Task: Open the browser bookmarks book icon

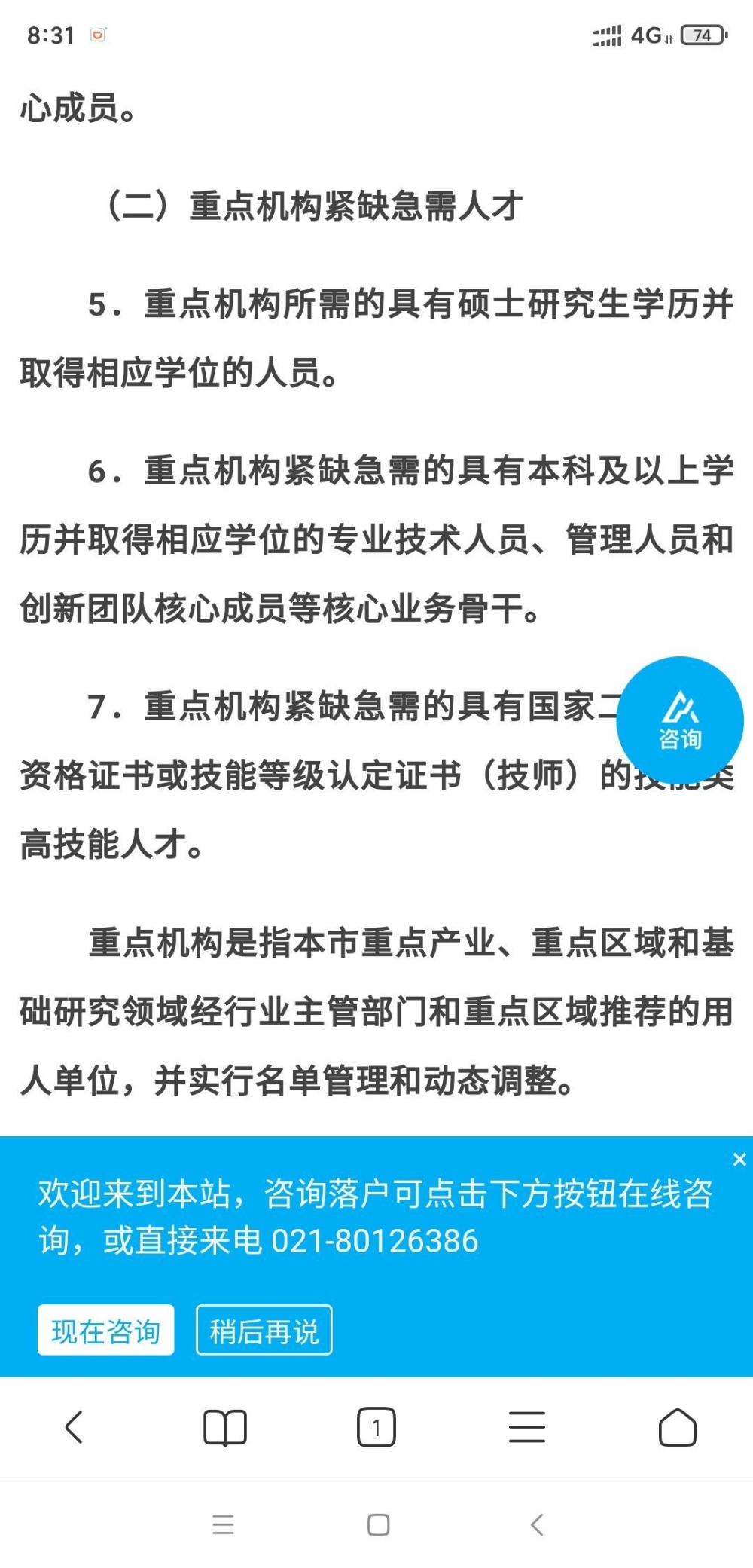Action: [x=225, y=1427]
